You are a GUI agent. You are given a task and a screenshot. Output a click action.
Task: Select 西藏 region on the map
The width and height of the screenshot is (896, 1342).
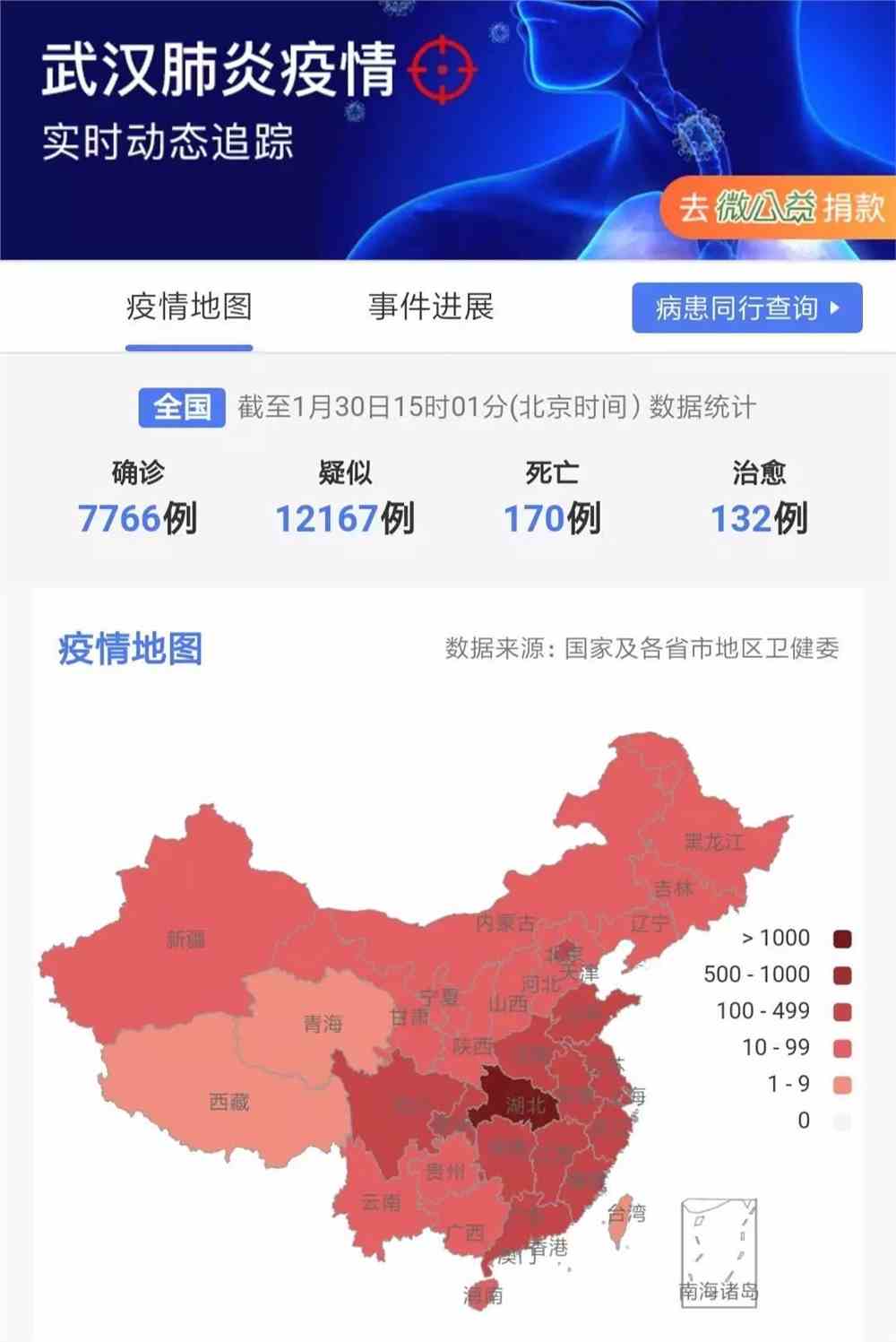(228, 1101)
